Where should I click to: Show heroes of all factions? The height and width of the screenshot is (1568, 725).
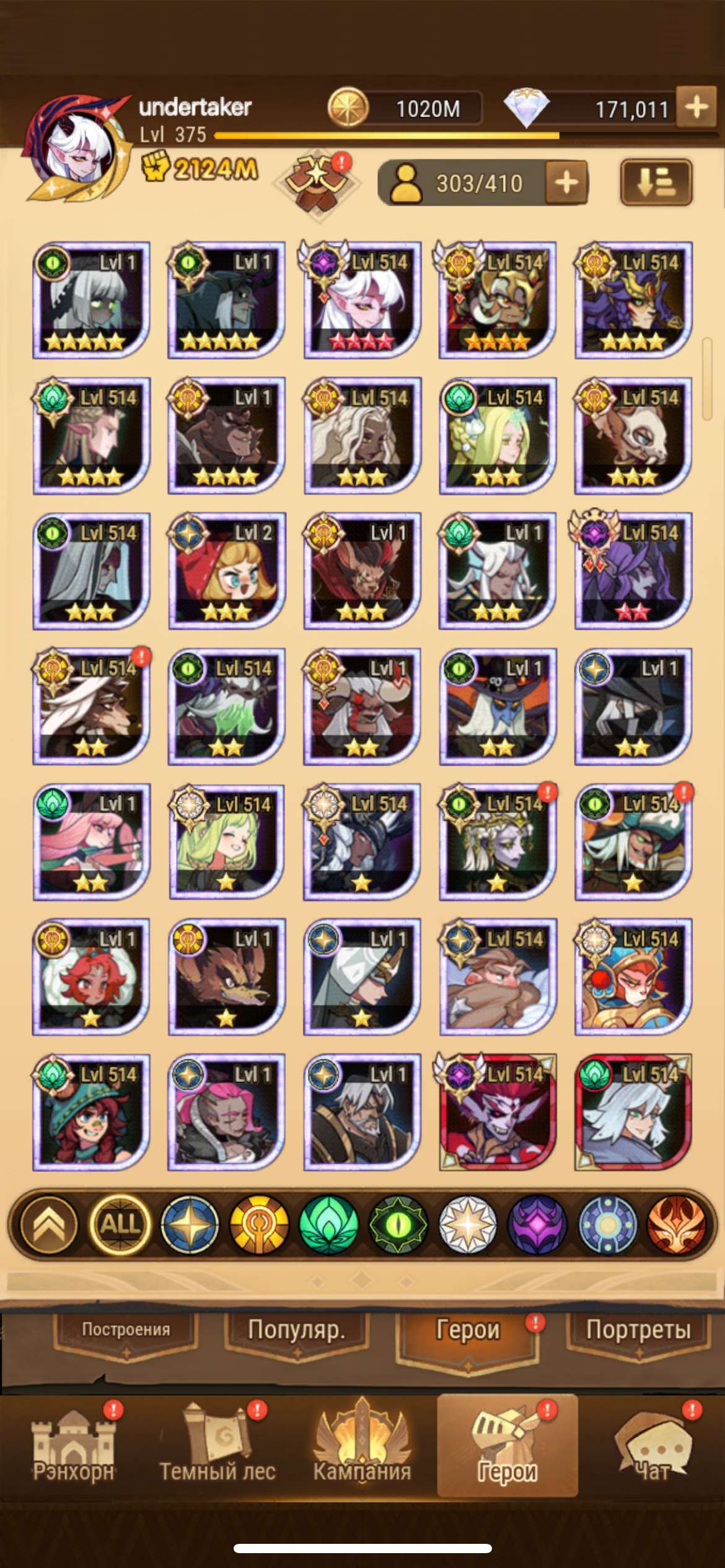point(120,1224)
